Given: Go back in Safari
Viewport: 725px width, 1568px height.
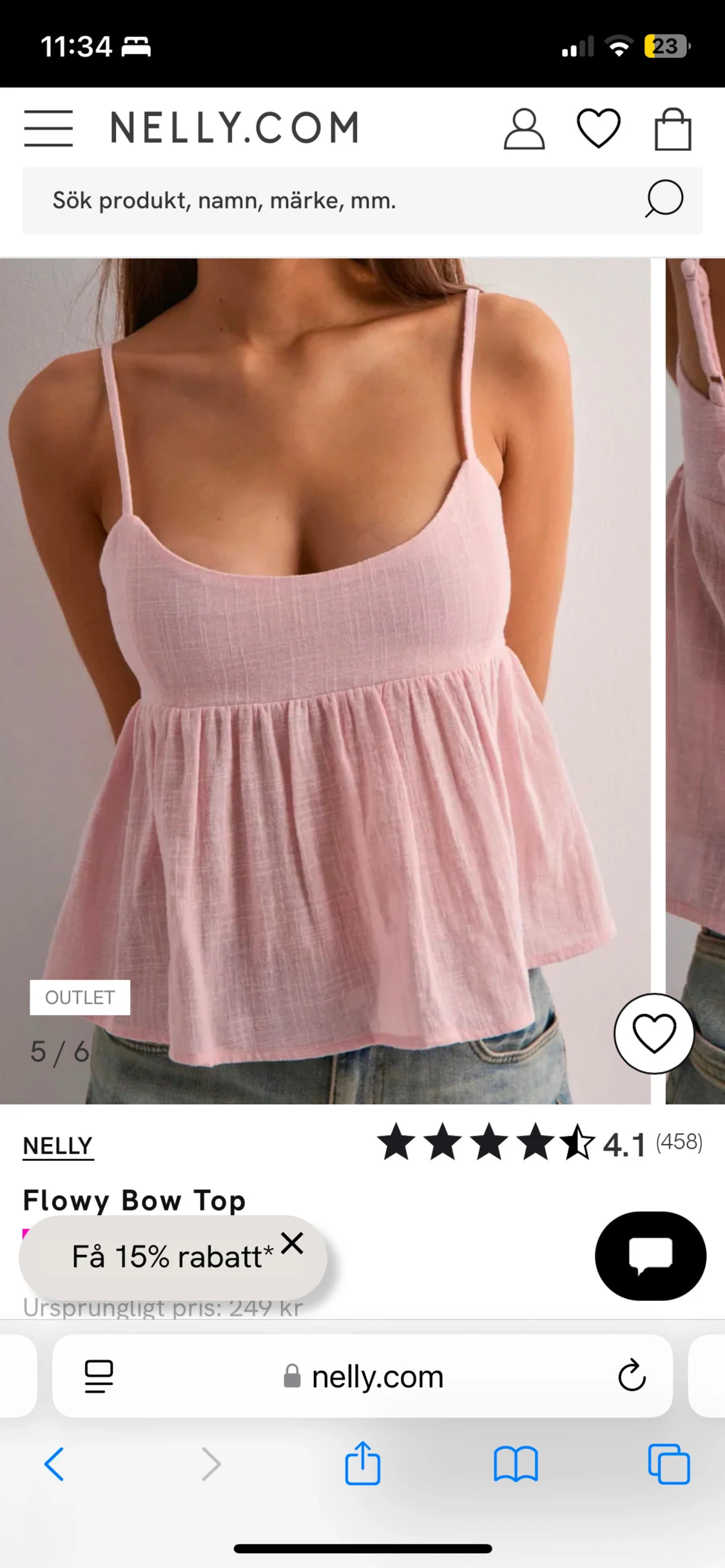Looking at the screenshot, I should 54,1464.
